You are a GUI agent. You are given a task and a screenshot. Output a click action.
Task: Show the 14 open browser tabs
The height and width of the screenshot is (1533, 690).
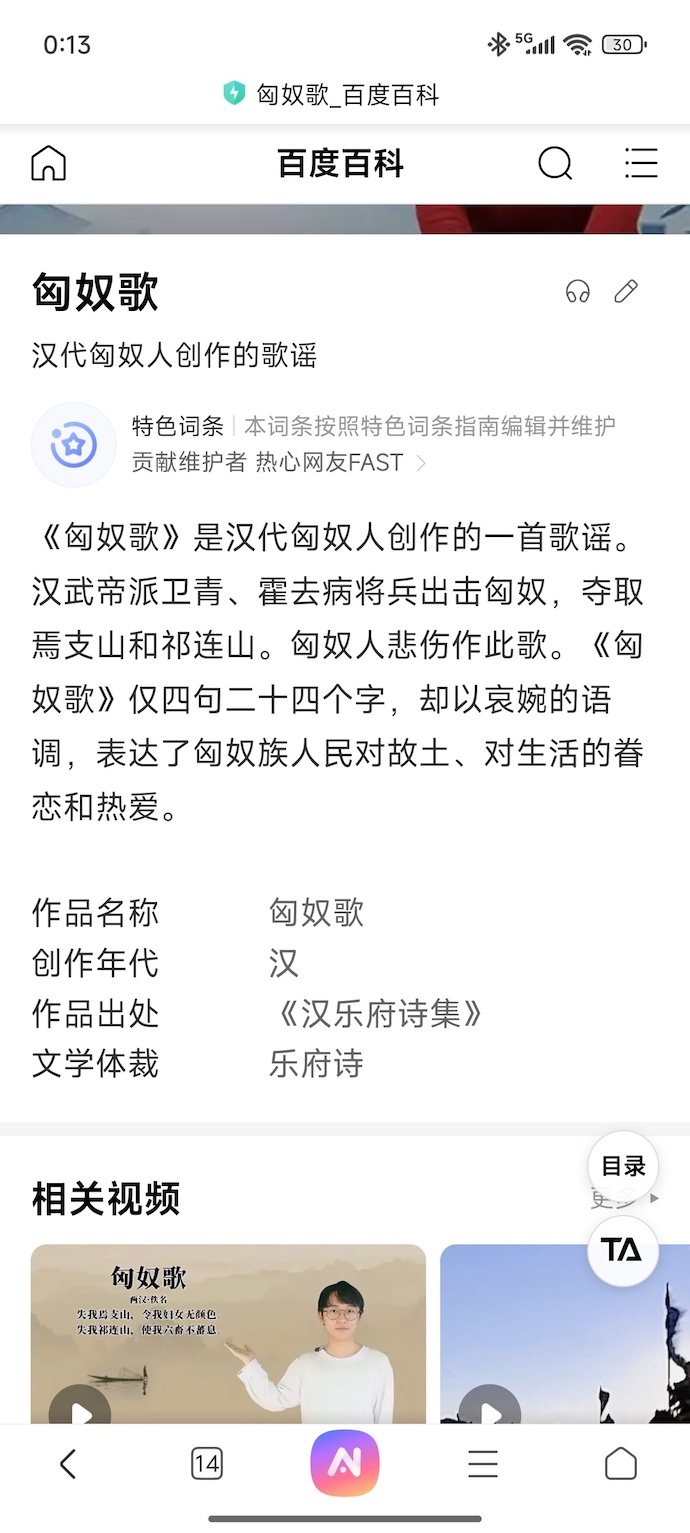point(206,1465)
